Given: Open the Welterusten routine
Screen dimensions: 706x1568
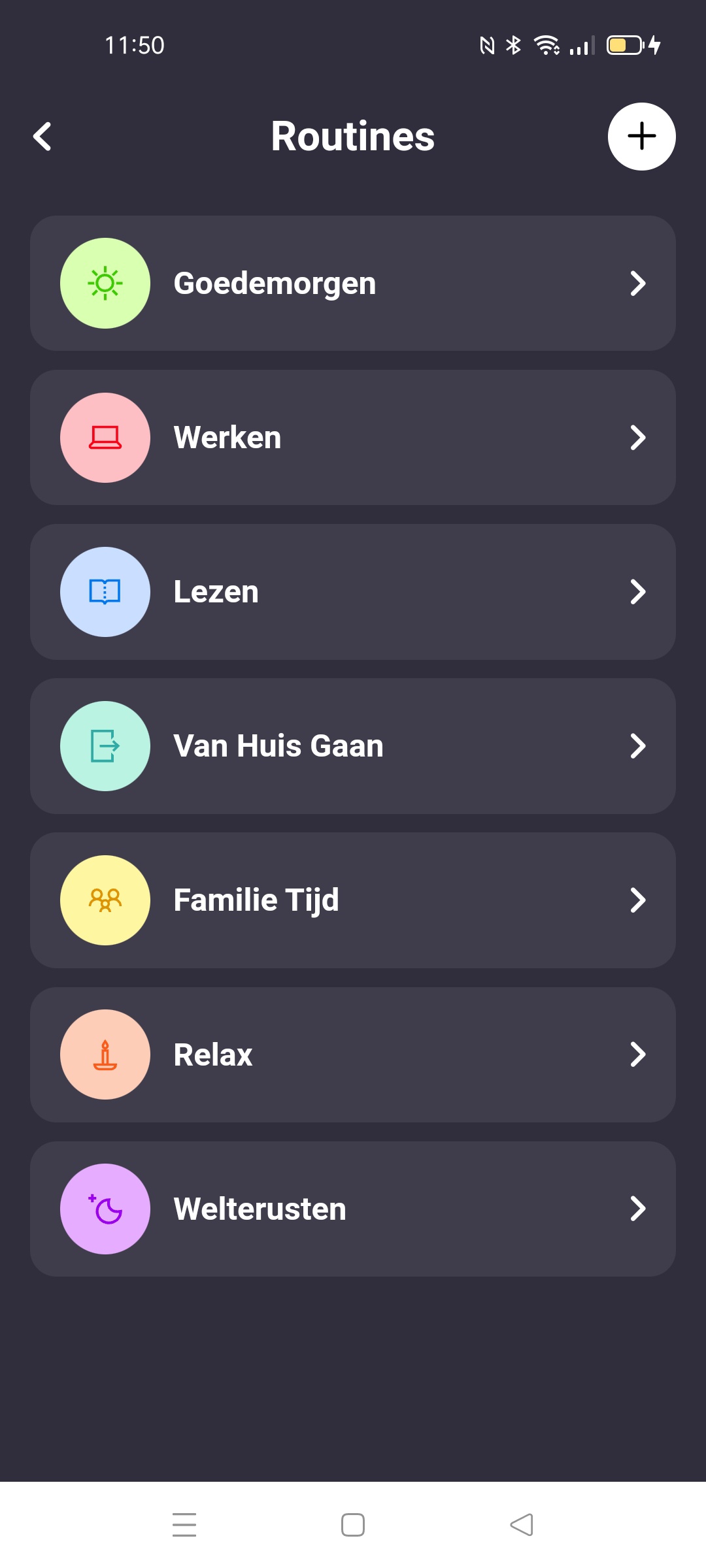Looking at the screenshot, I should pos(353,1209).
